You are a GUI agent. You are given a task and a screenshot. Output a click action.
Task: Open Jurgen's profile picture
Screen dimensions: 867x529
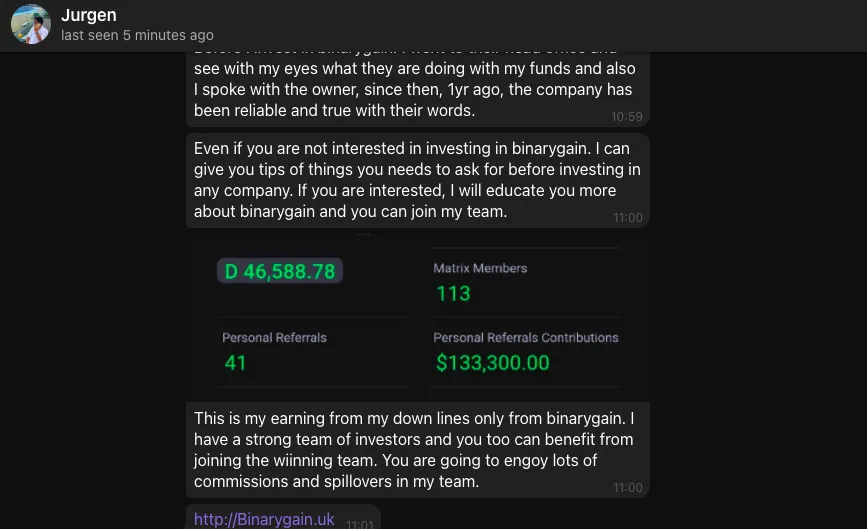point(31,24)
